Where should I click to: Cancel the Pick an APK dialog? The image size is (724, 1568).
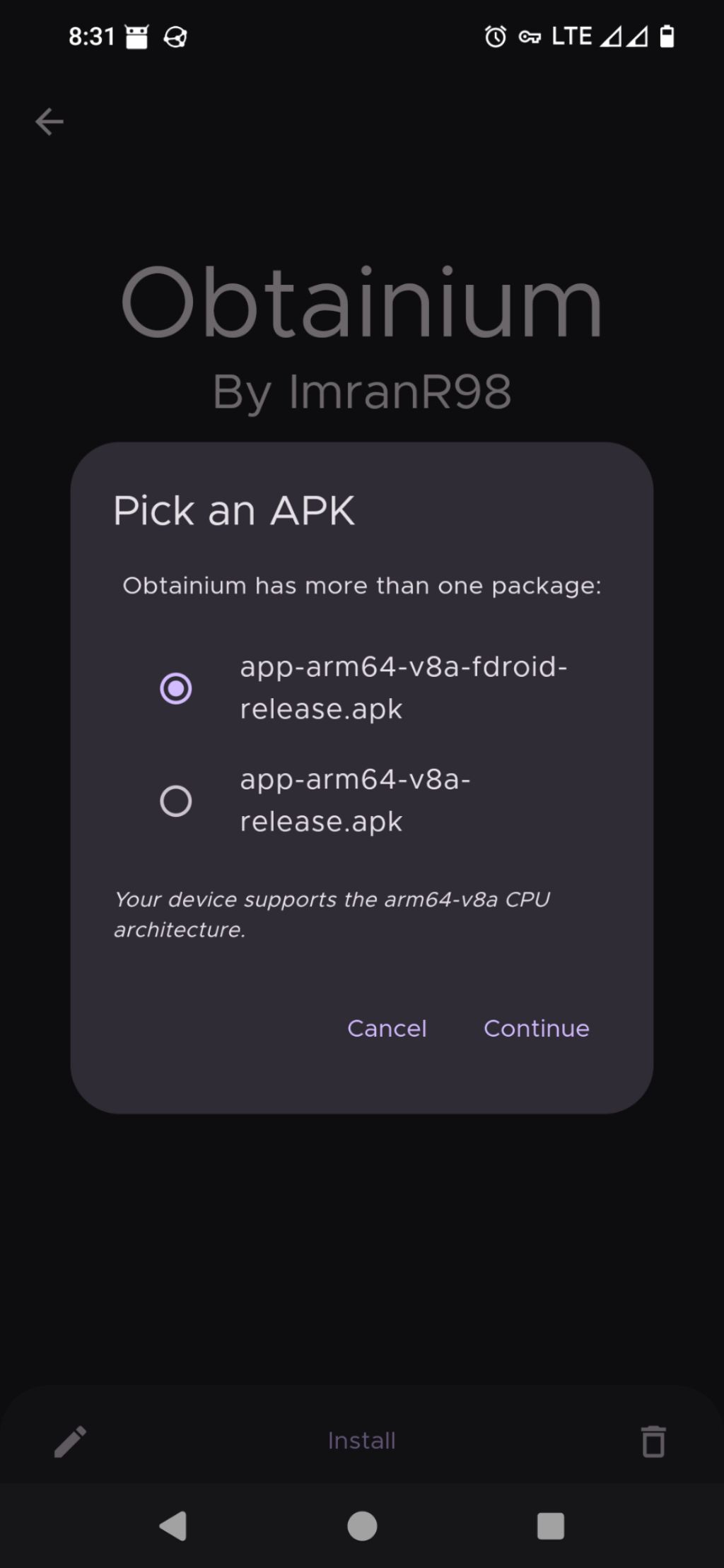tap(387, 1028)
